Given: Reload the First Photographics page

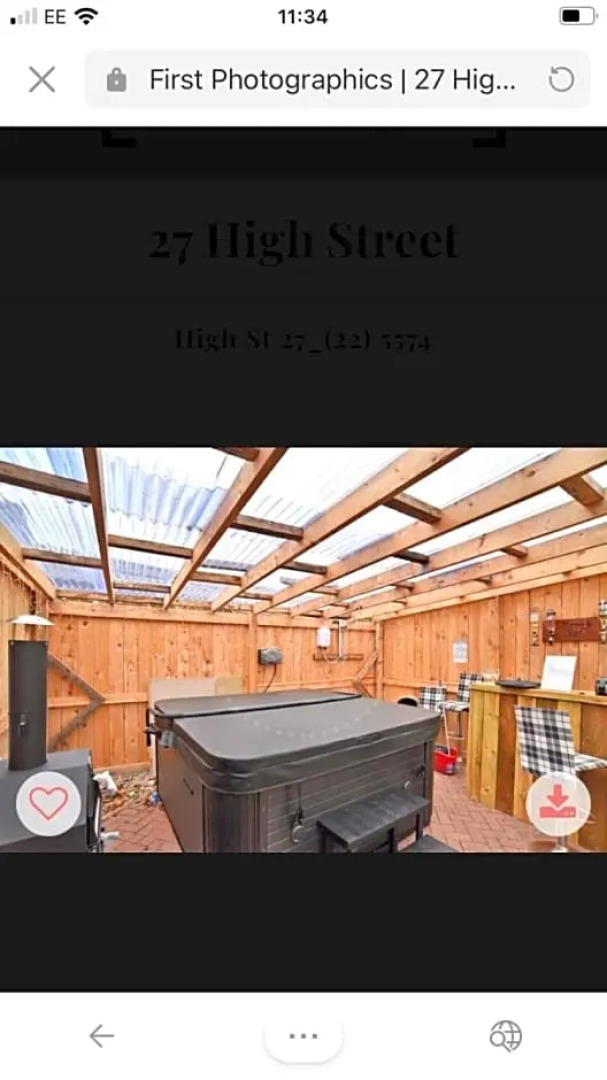Looking at the screenshot, I should [x=562, y=80].
